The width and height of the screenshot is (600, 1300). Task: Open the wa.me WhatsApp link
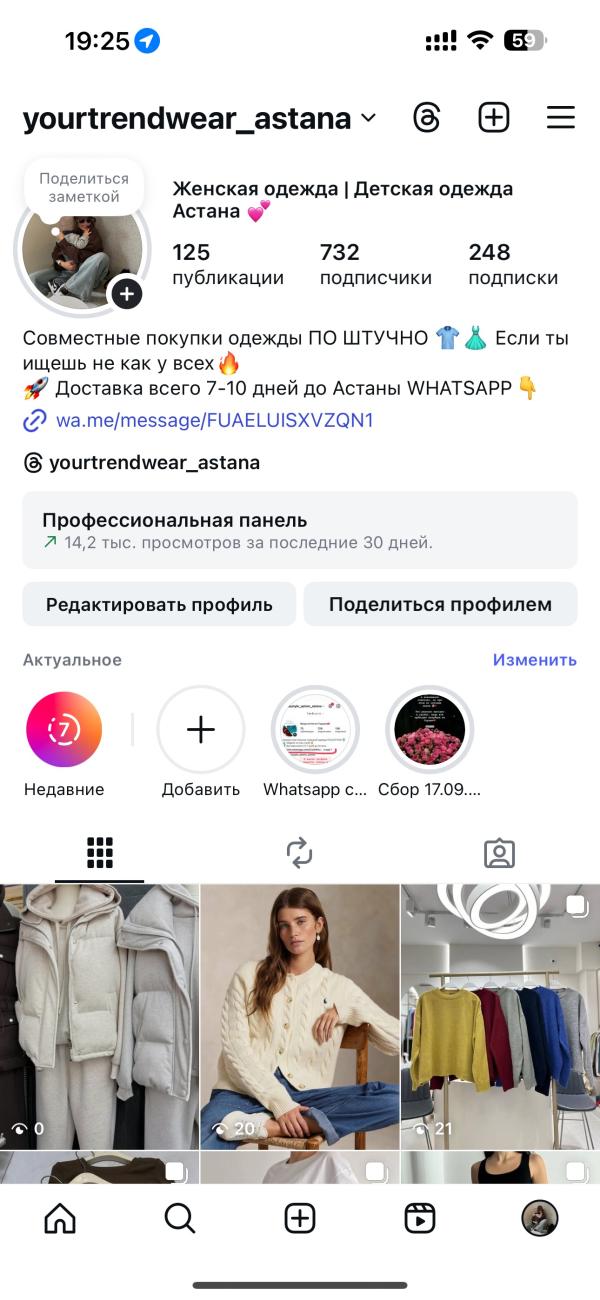click(213, 420)
